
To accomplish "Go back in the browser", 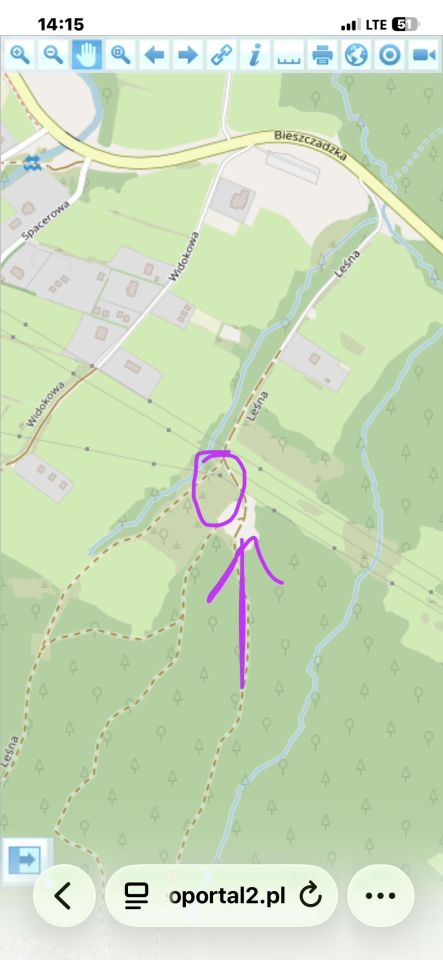I will point(64,896).
